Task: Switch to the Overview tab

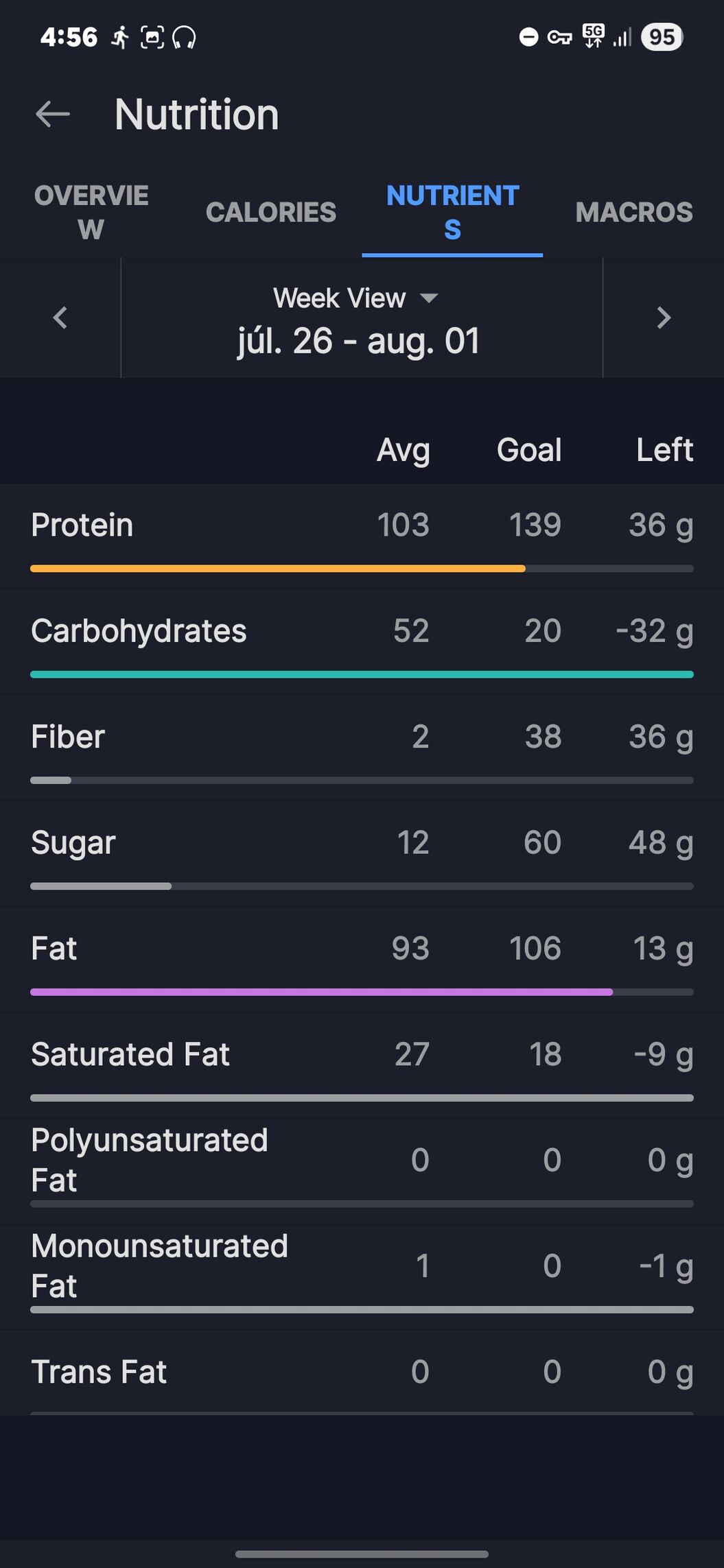Action: point(91,212)
